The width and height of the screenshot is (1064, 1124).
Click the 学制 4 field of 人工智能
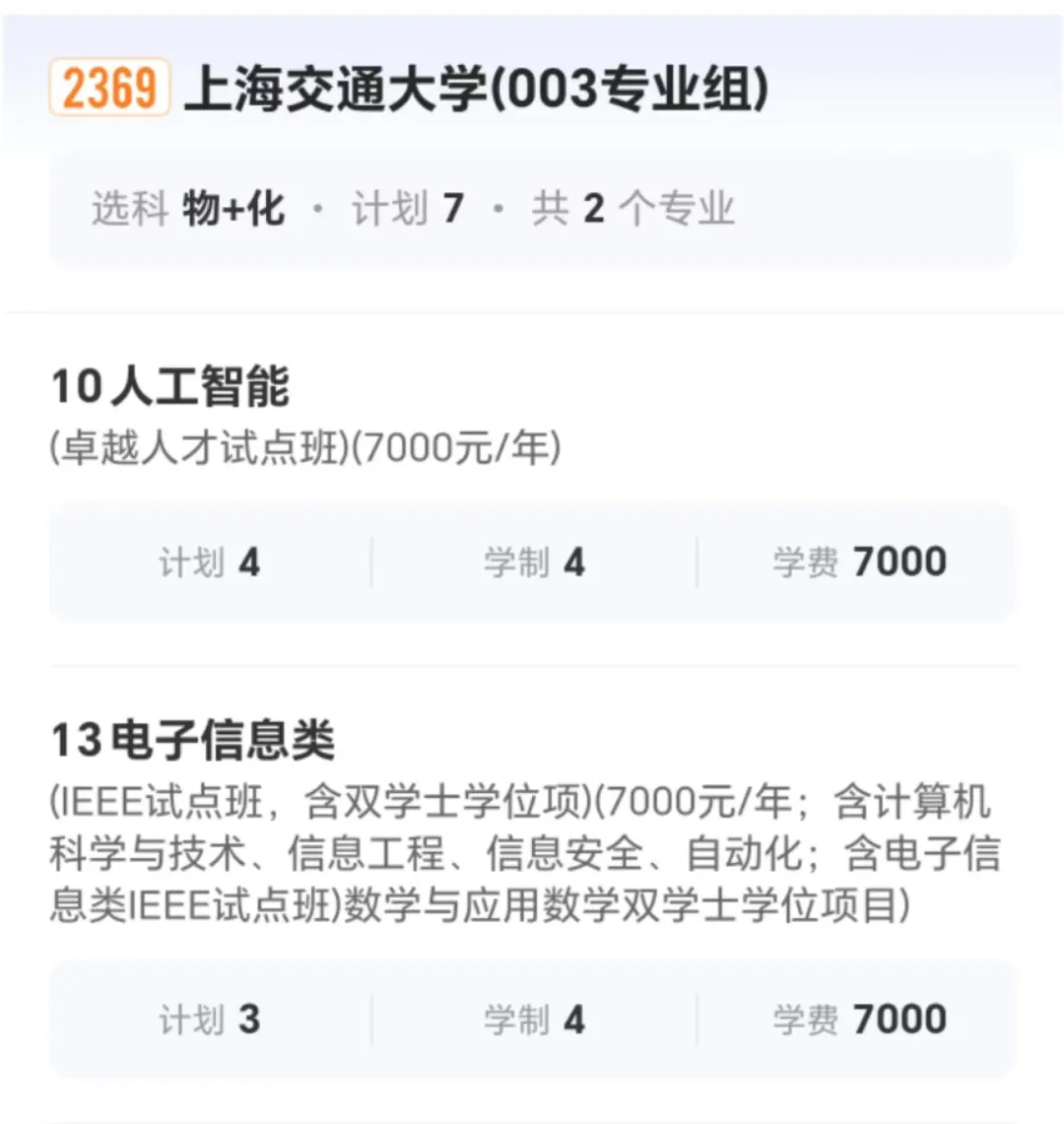[x=534, y=561]
